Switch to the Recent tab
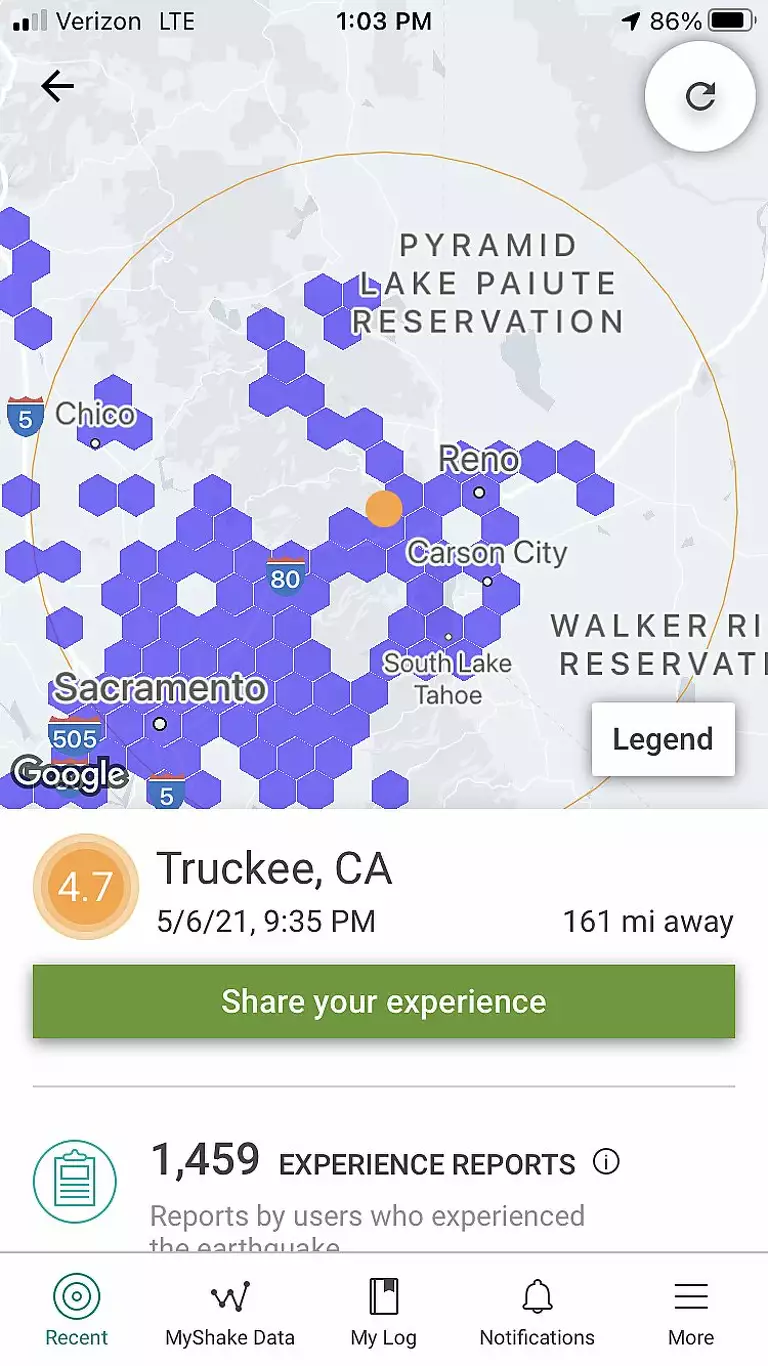The height and width of the screenshot is (1366, 768). [76, 1311]
